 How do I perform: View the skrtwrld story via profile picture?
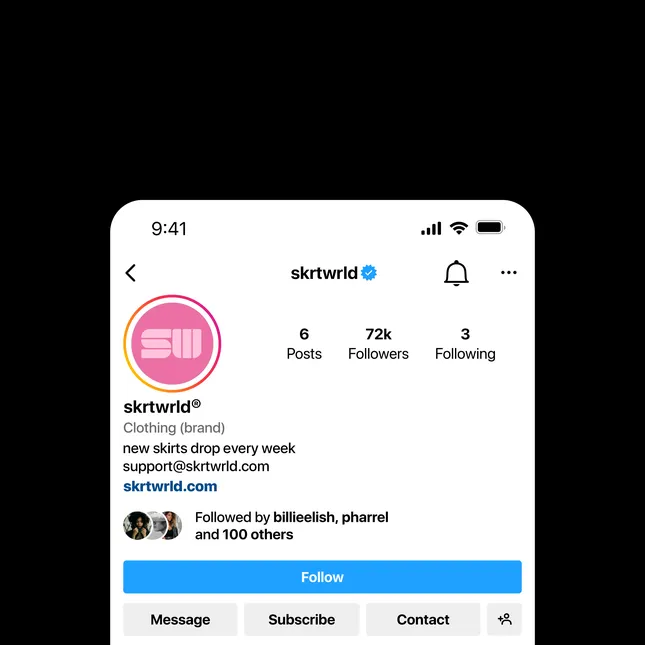172,343
